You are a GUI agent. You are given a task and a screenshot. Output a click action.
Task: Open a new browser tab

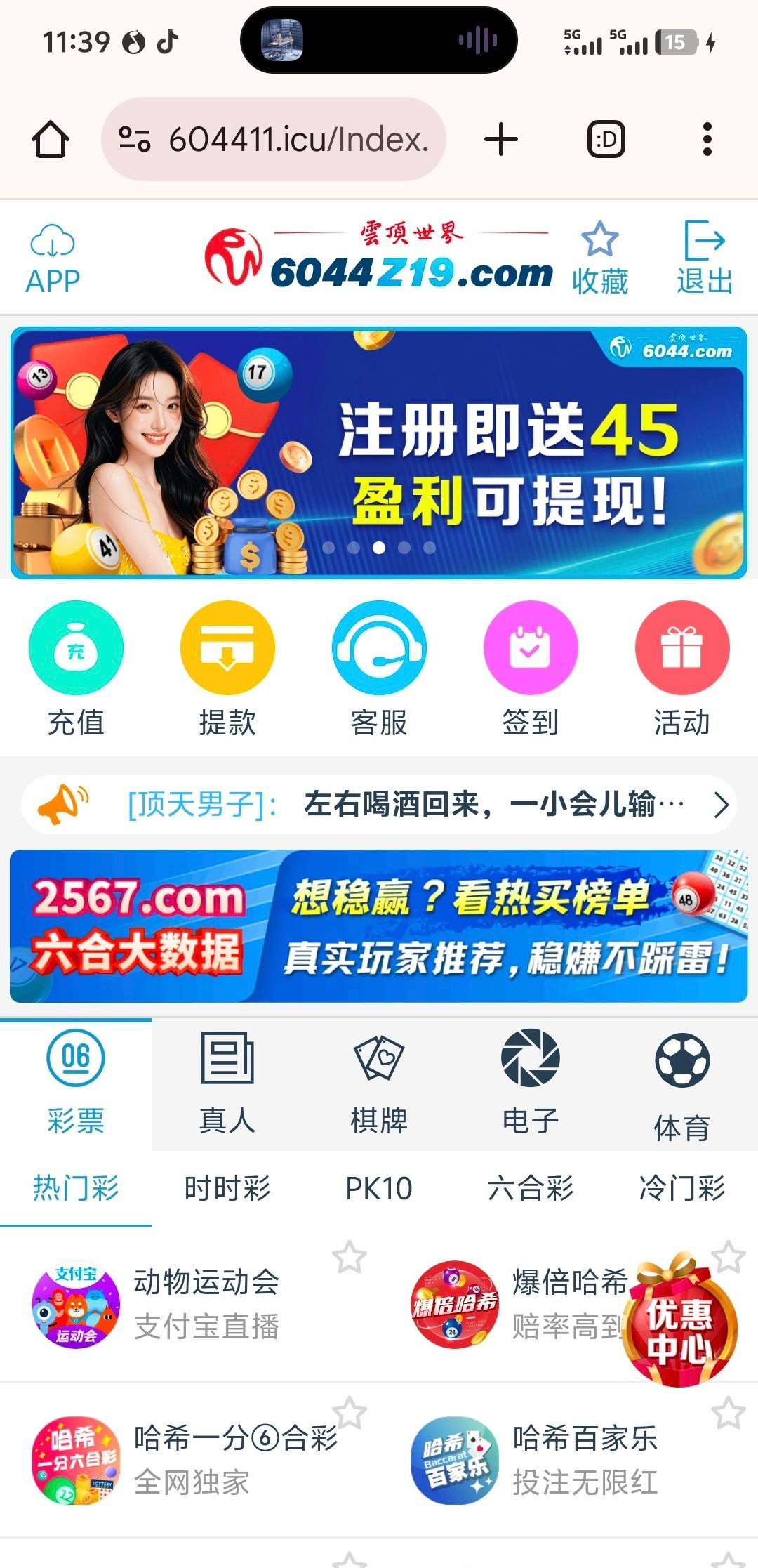point(501,139)
